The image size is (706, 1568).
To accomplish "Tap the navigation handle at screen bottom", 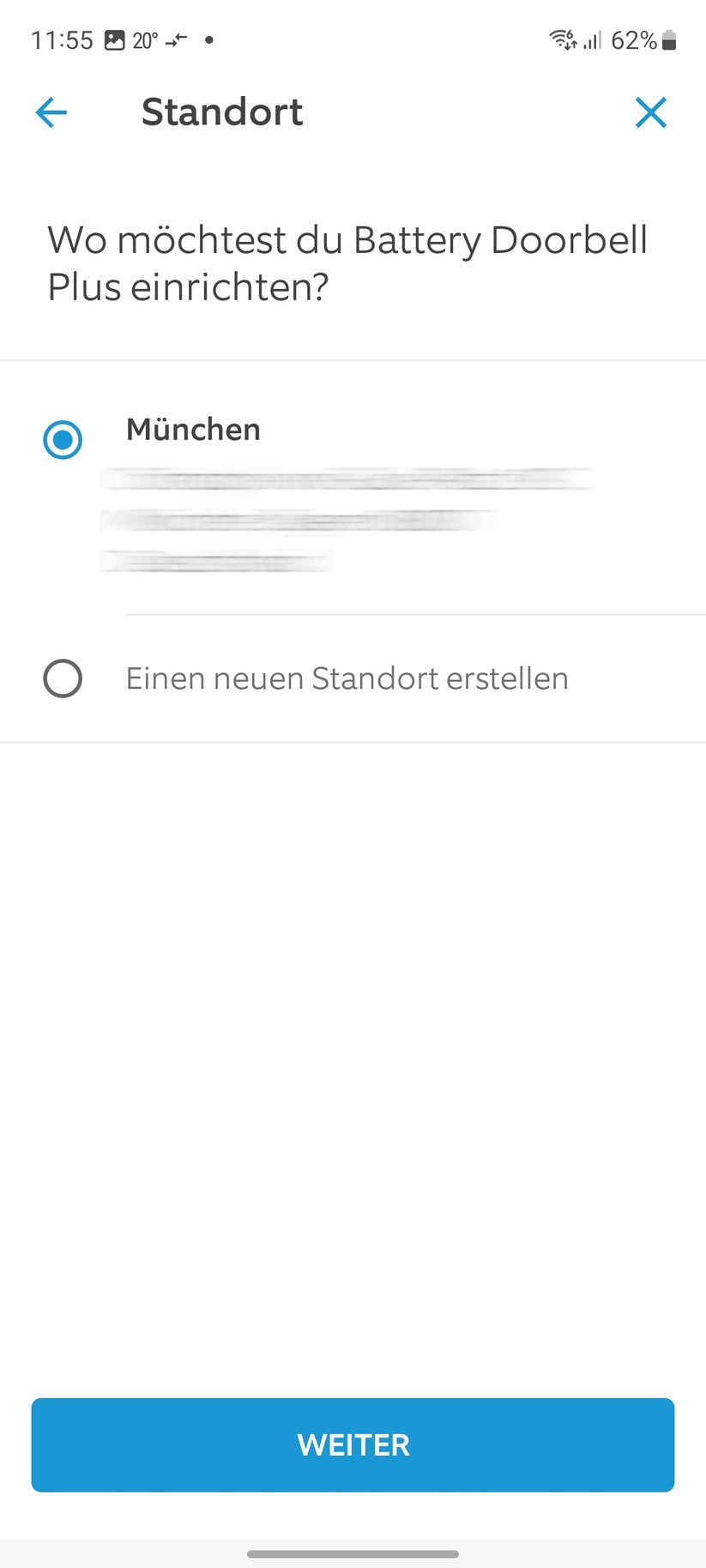I will 353,1547.
